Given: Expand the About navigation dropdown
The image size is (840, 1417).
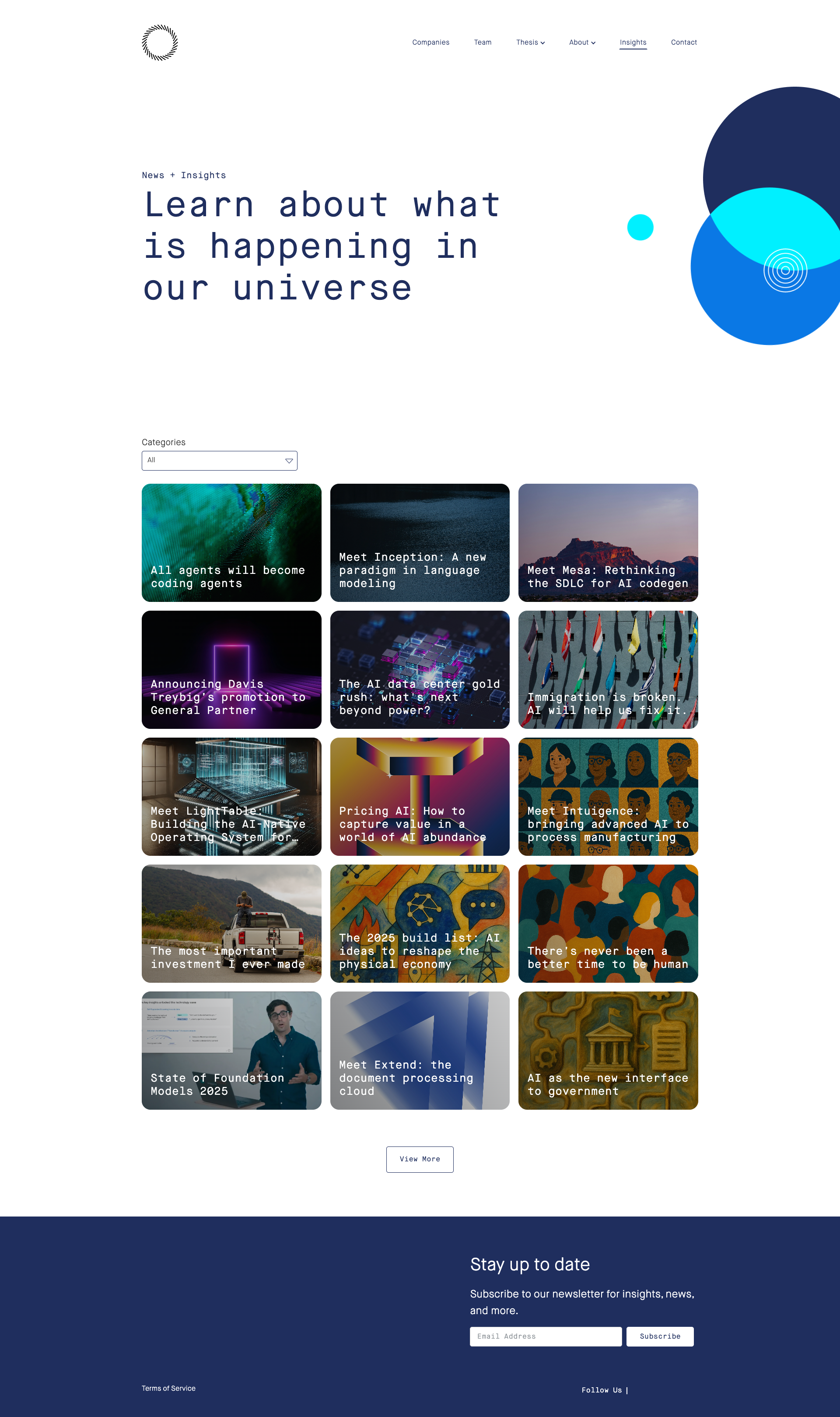Looking at the screenshot, I should point(581,42).
